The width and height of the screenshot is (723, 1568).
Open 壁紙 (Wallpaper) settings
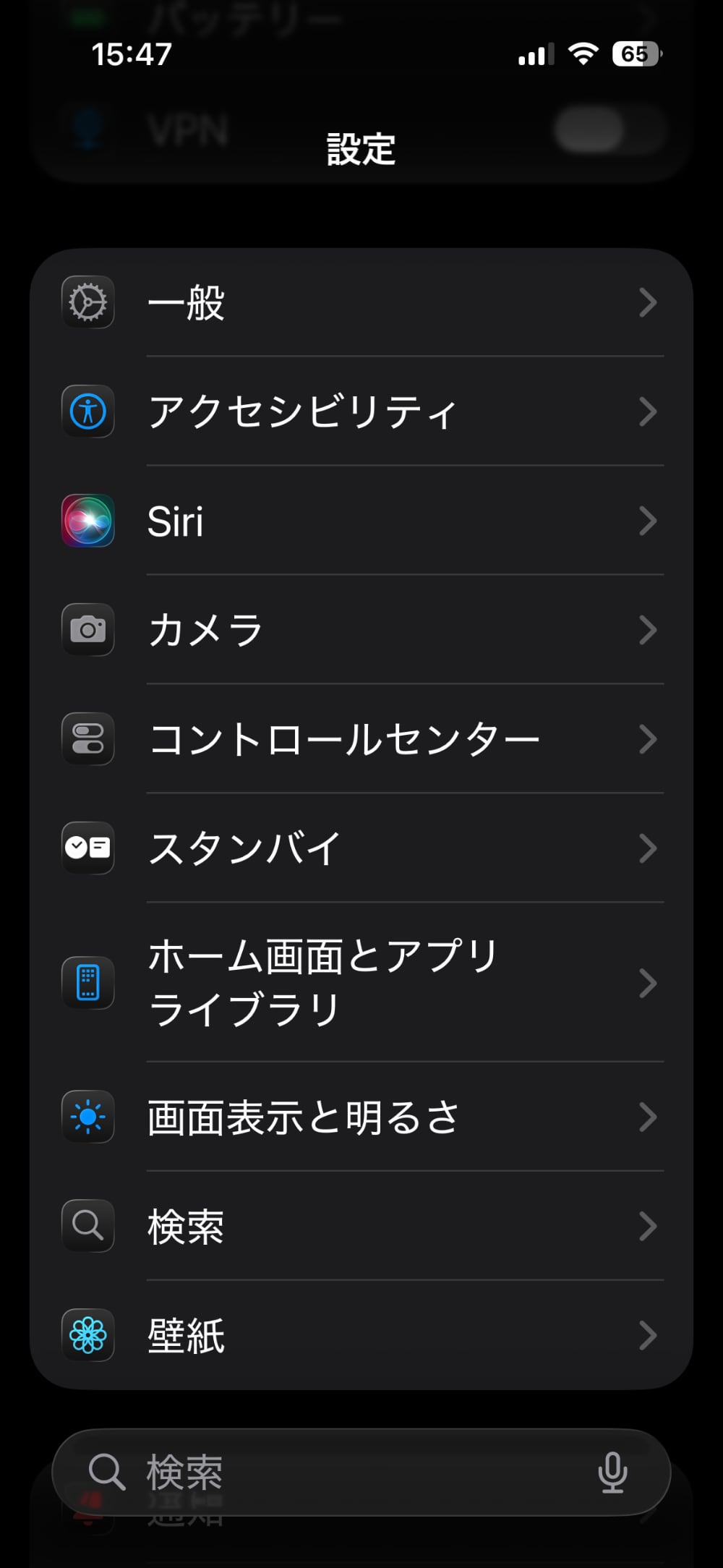tap(361, 1336)
